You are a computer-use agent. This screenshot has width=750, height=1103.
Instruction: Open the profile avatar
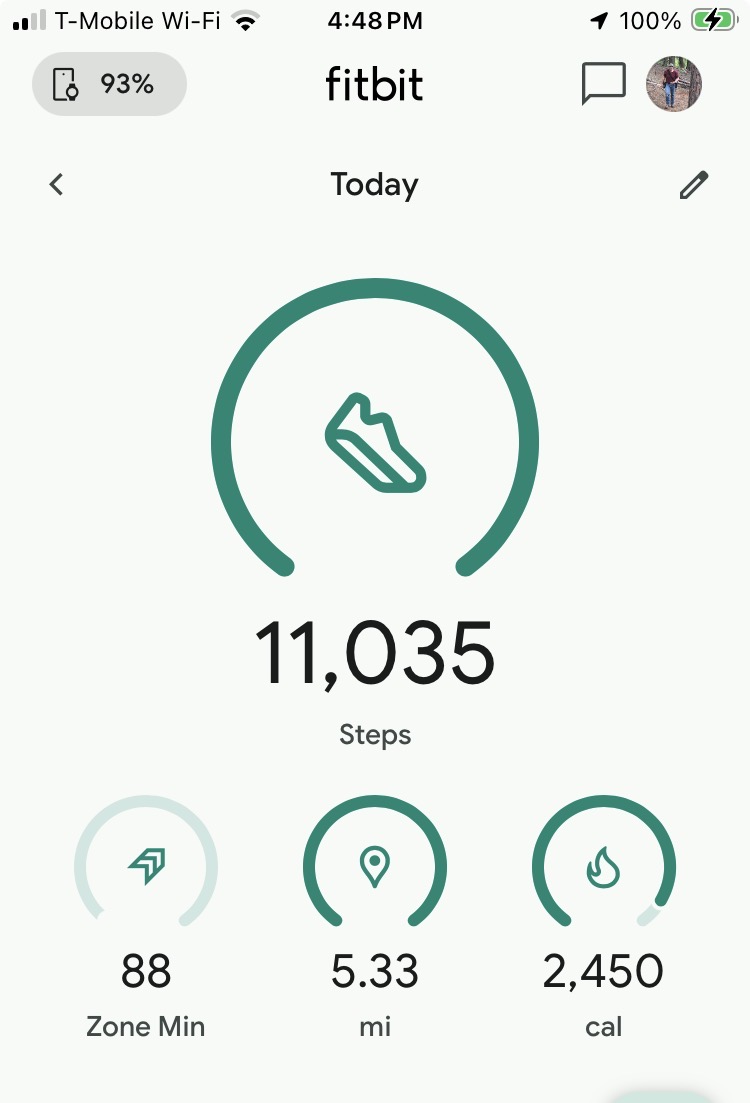(674, 84)
